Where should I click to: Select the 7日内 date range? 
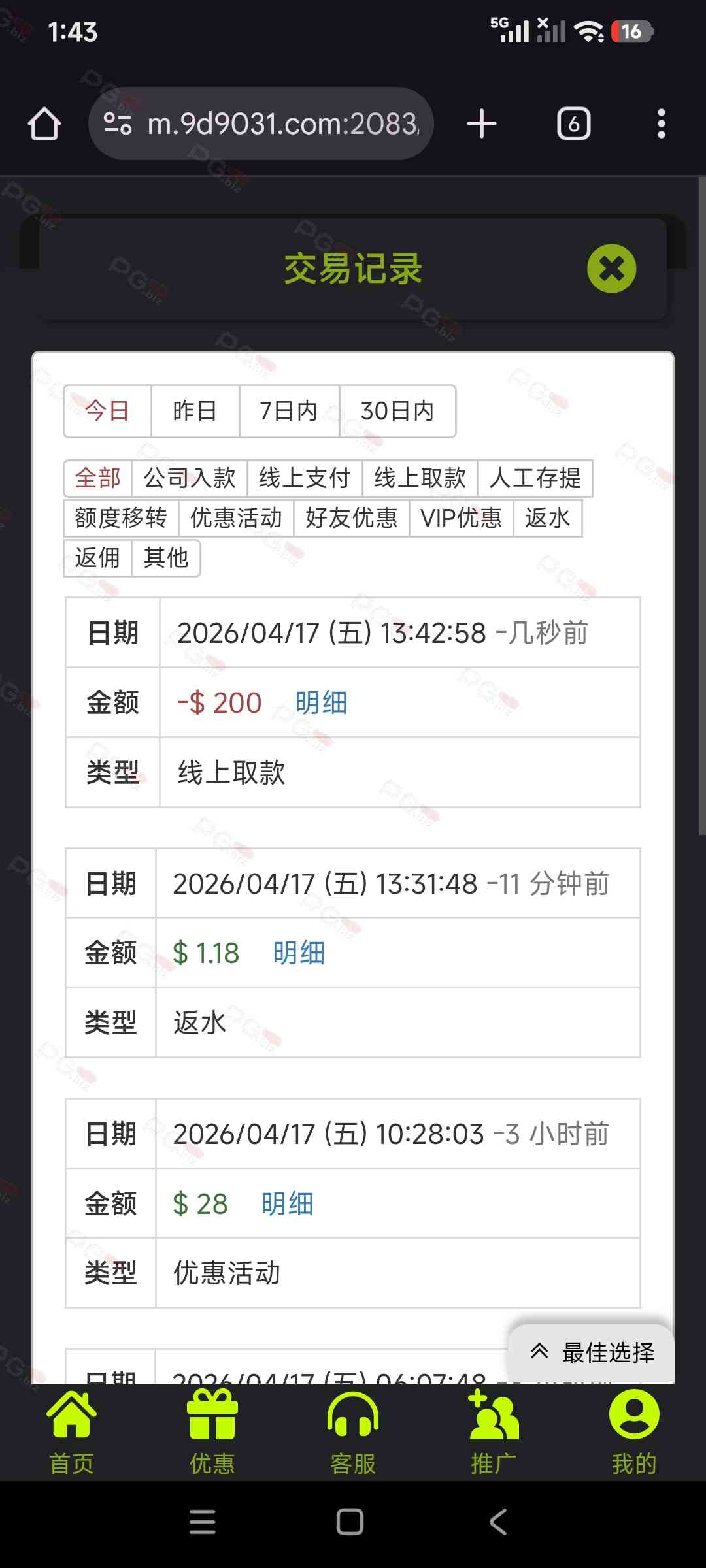point(289,411)
